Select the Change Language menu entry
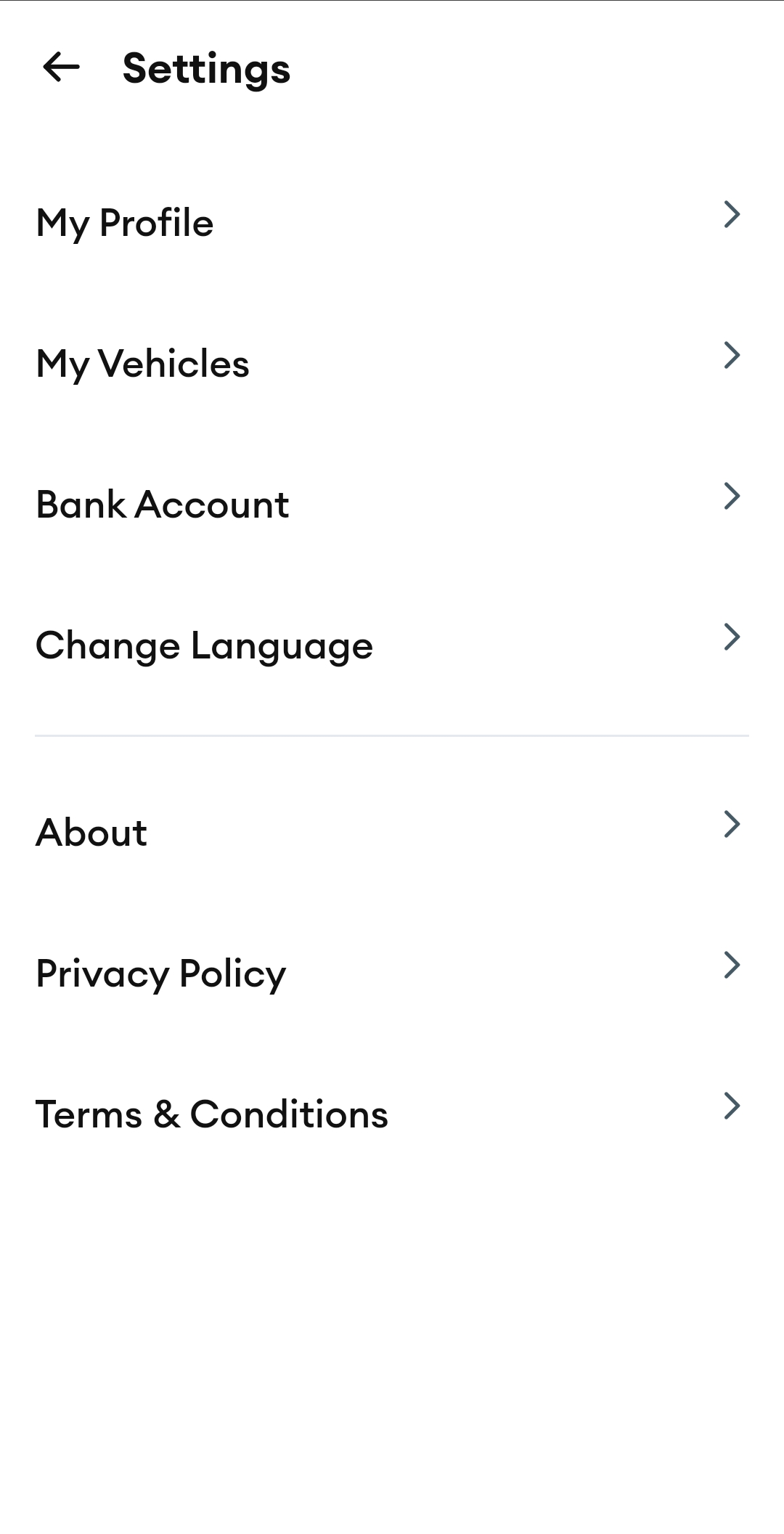 (205, 645)
